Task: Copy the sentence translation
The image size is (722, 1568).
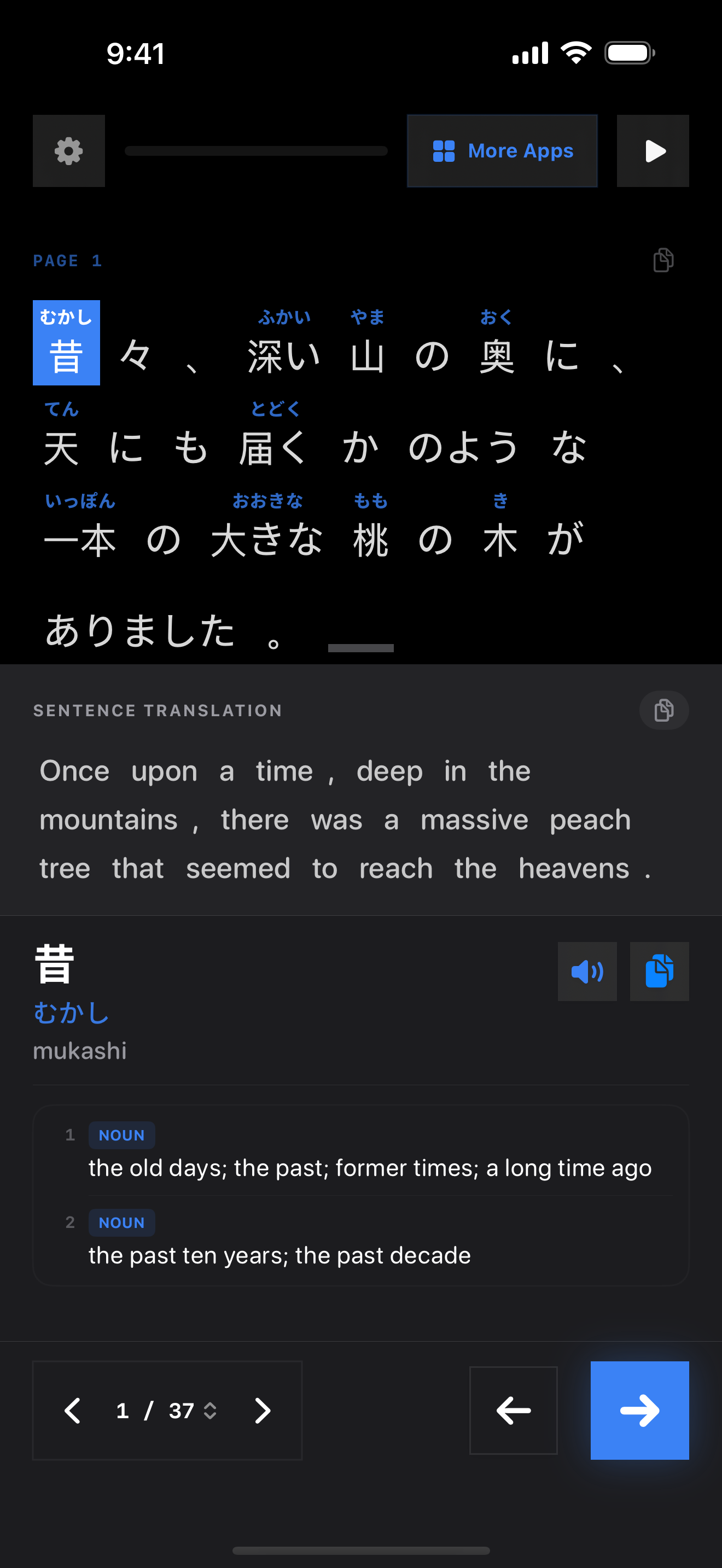Action: [x=663, y=710]
